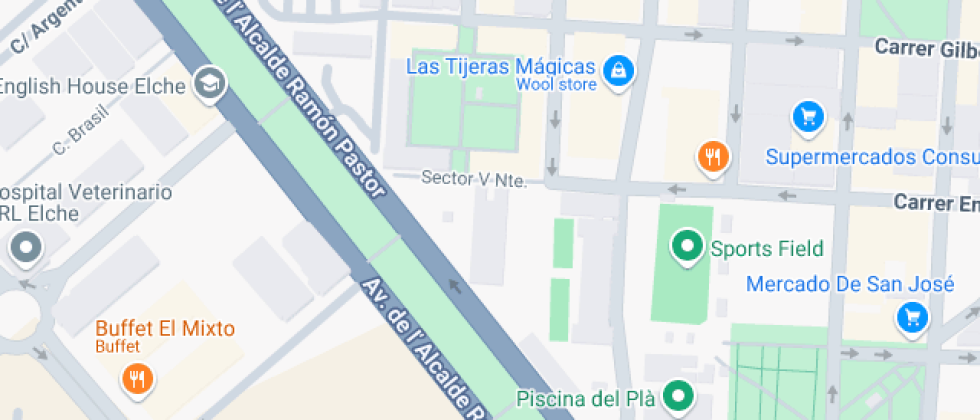Tap the Supermercados Consum shopping cart marker
Image resolution: width=980 pixels, height=420 pixels.
(x=808, y=118)
